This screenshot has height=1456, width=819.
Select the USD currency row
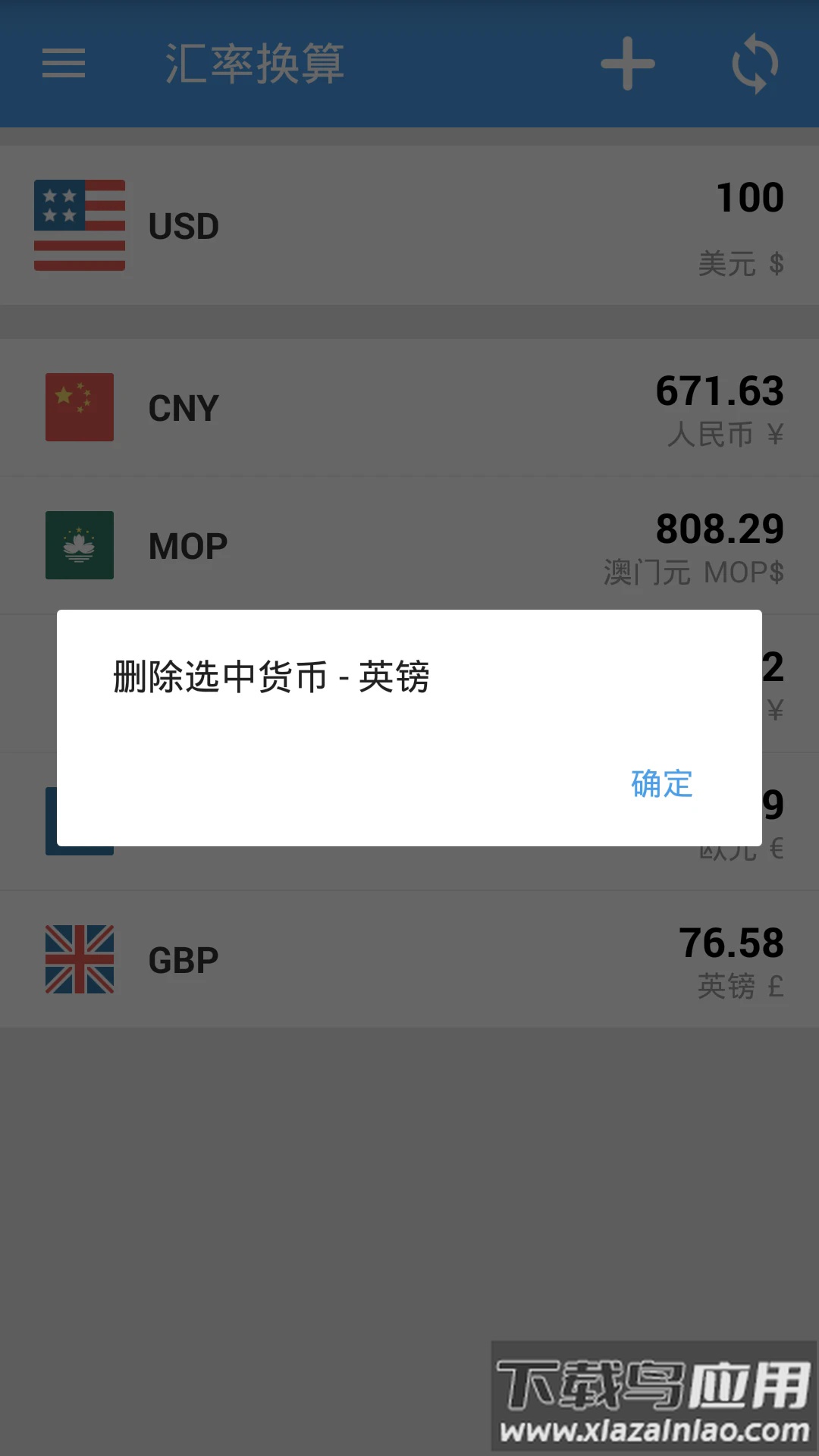tap(409, 225)
